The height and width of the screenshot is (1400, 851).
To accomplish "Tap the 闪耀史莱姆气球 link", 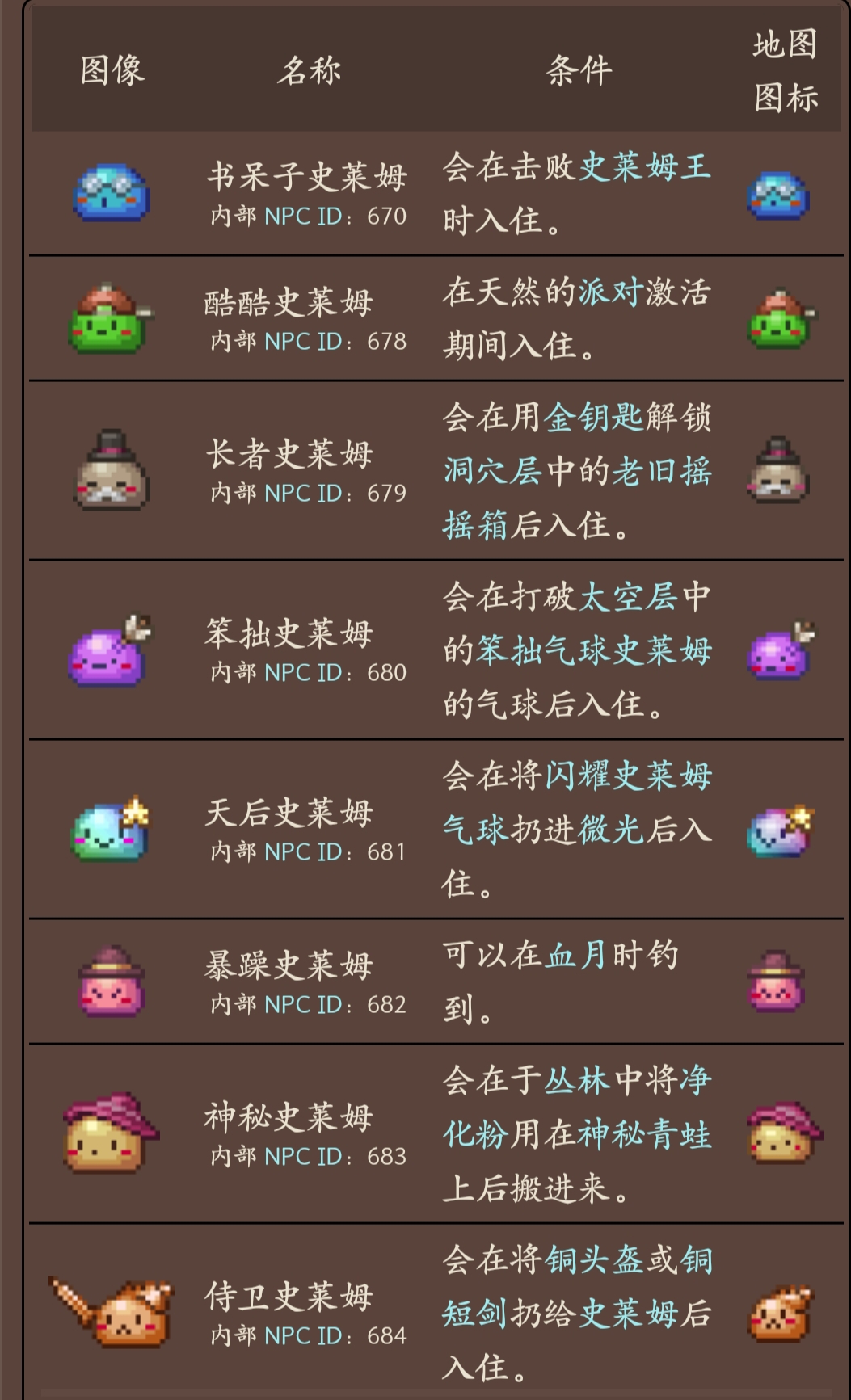I will point(627,777).
